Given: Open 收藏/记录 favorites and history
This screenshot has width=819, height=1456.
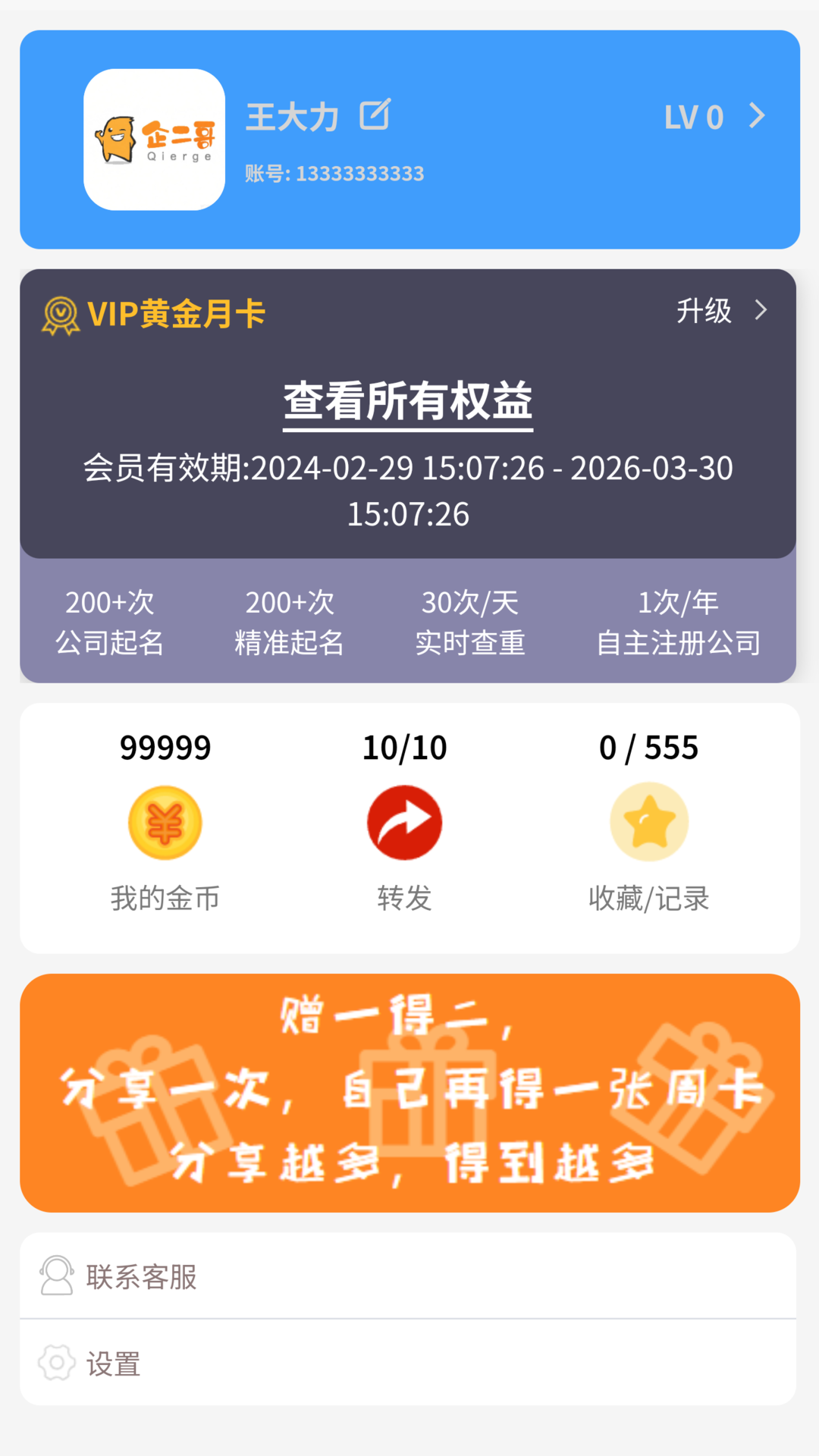Looking at the screenshot, I should click(x=649, y=824).
